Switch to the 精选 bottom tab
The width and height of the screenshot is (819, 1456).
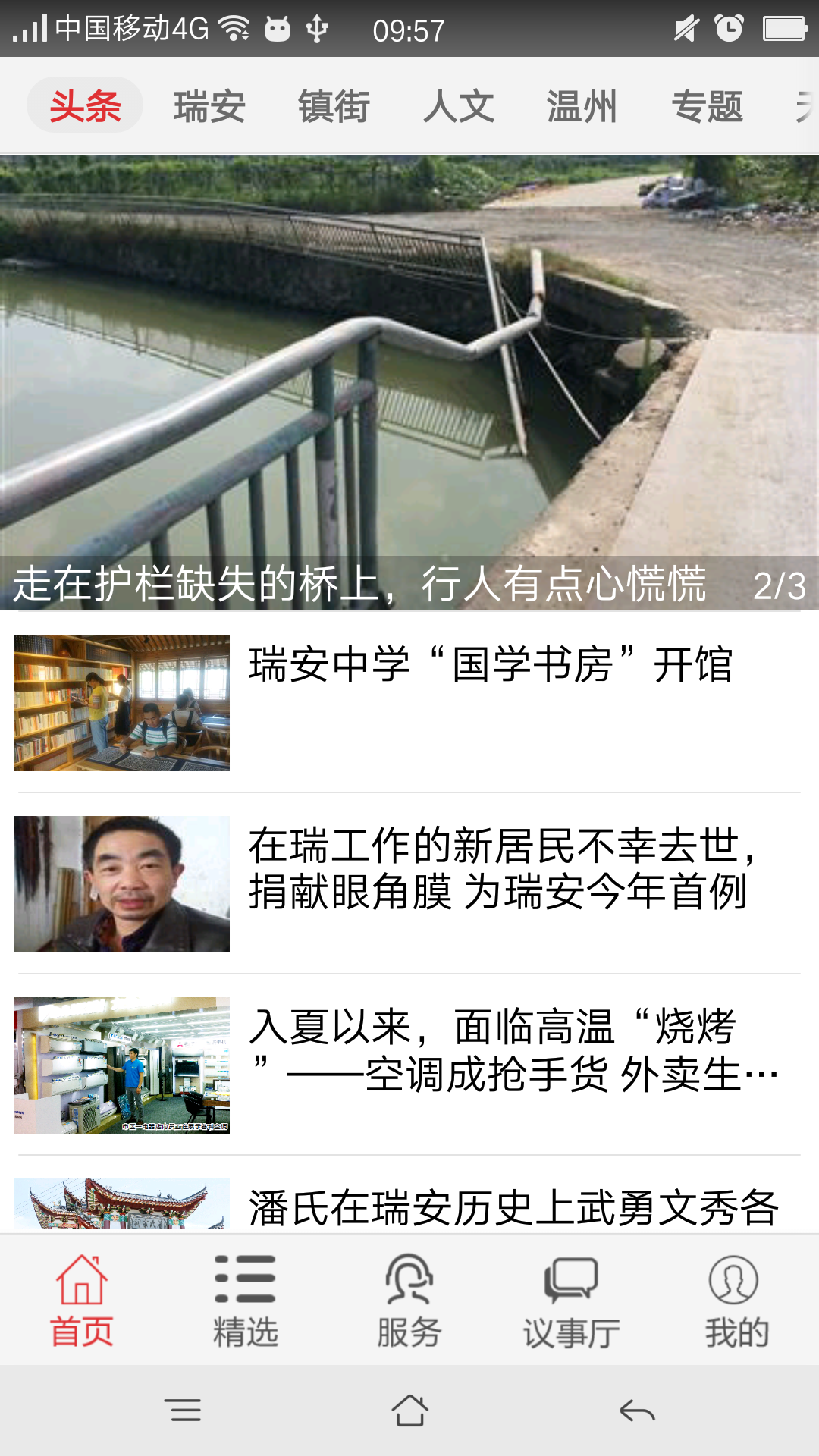click(246, 1300)
